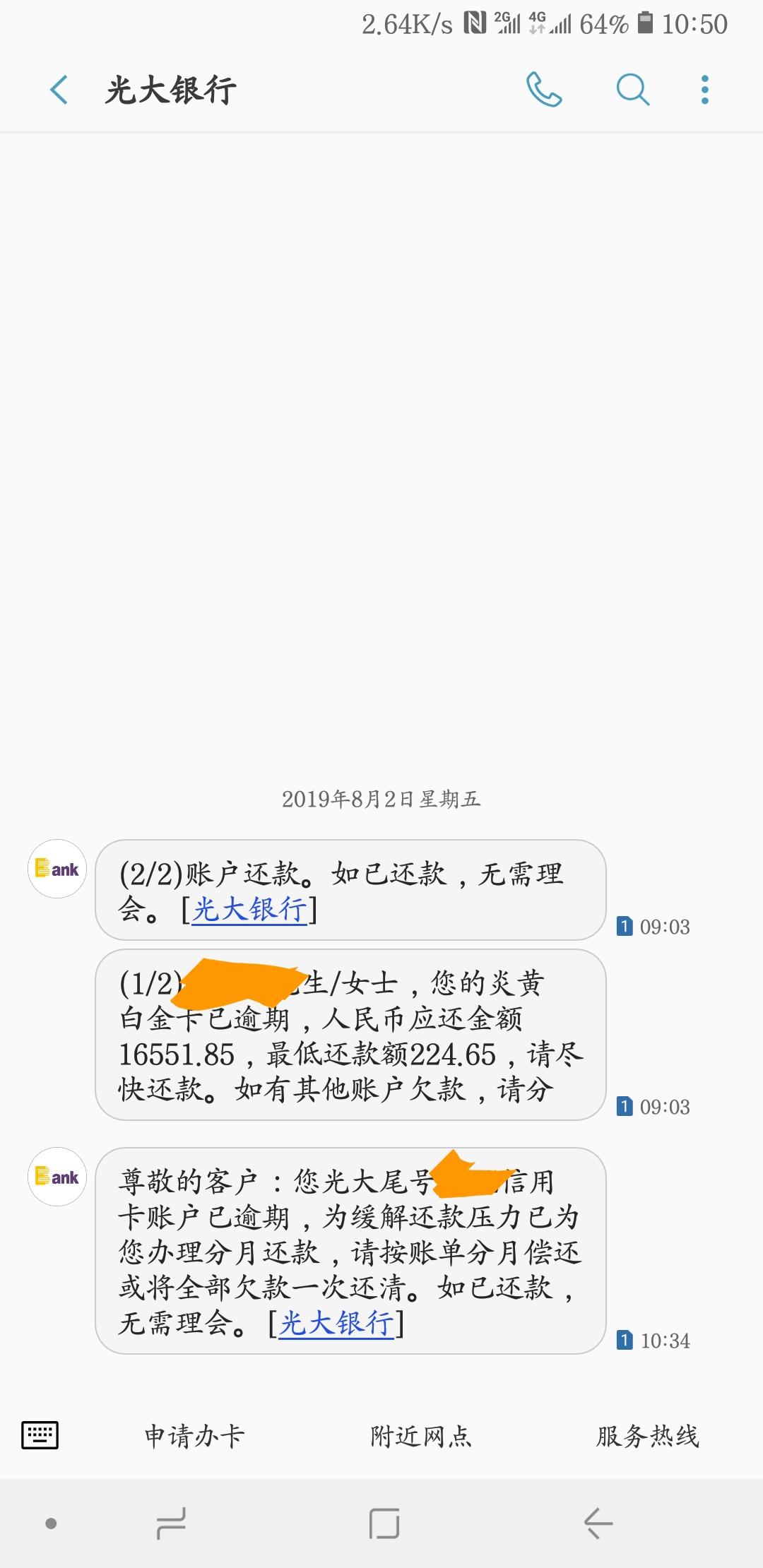763x1568 pixels.
Task: Tap the bank avatar beside the 09:03 message
Action: [x=57, y=869]
